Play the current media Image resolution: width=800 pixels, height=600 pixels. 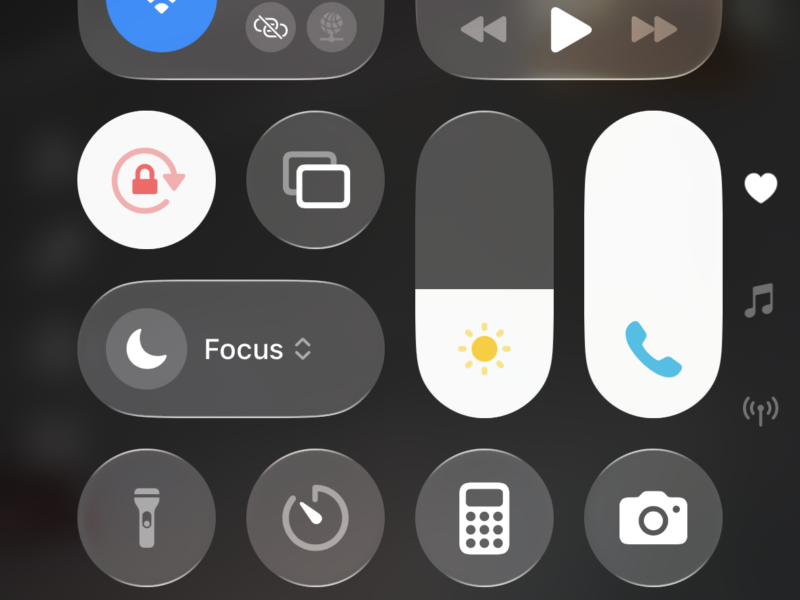569,30
